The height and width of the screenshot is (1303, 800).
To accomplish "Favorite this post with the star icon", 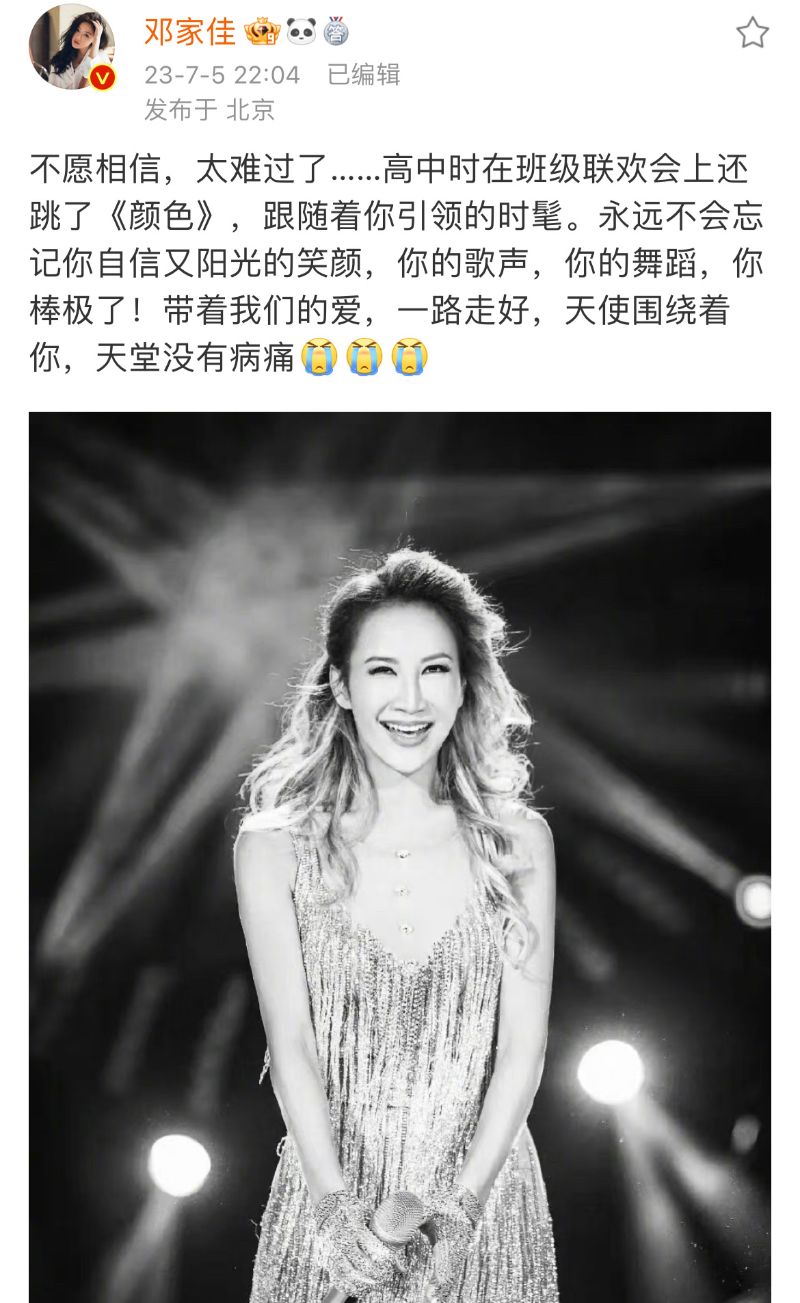I will tap(752, 33).
